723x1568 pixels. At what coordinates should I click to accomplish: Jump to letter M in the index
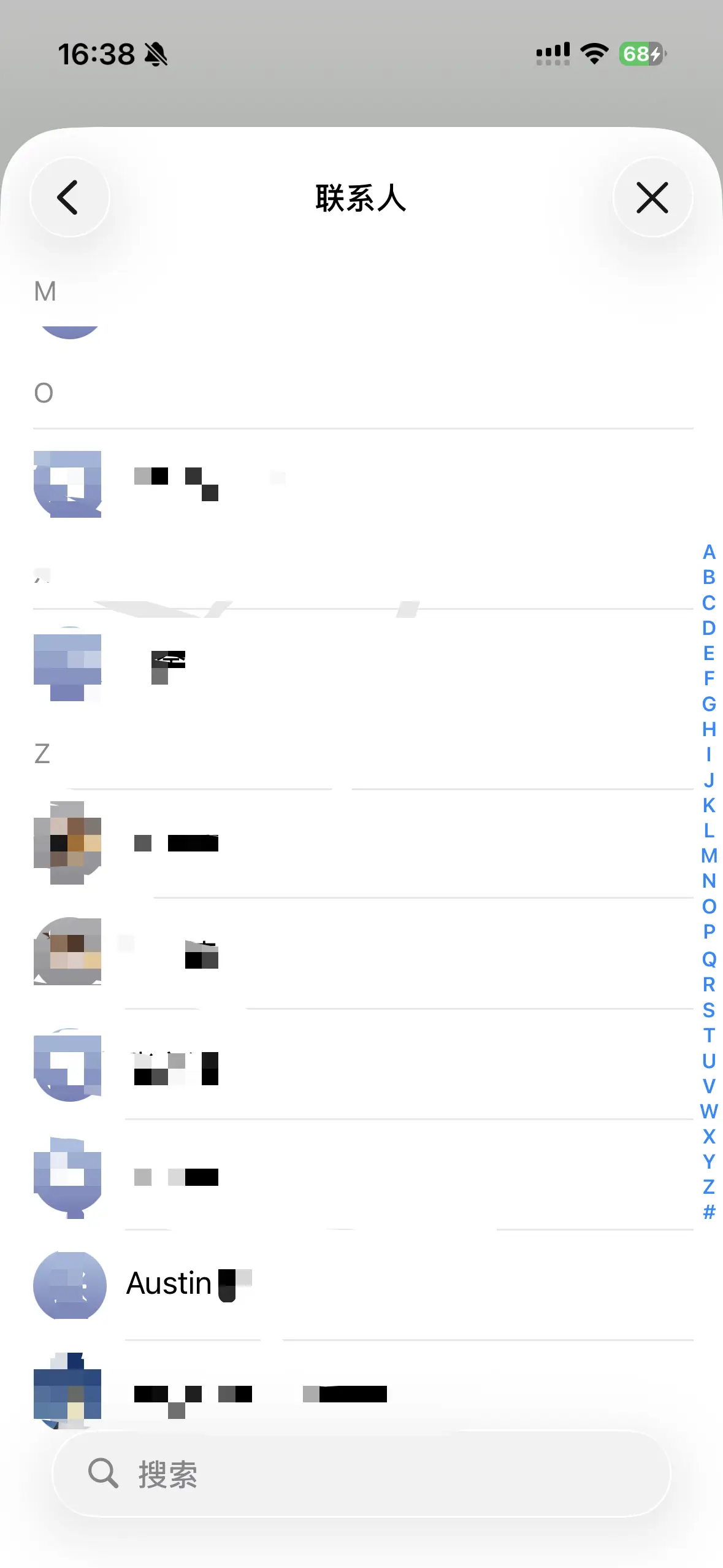click(x=709, y=855)
